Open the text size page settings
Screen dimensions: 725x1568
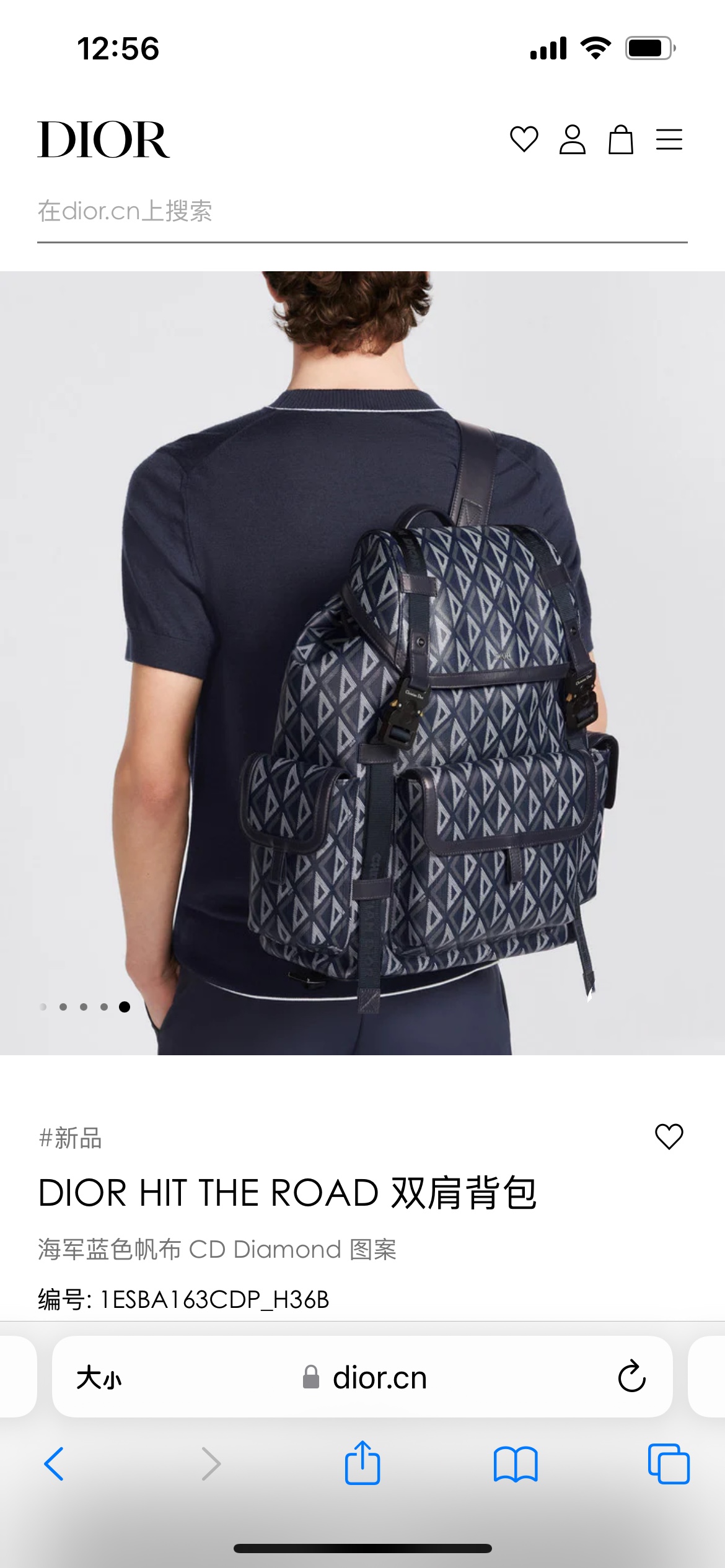99,1379
